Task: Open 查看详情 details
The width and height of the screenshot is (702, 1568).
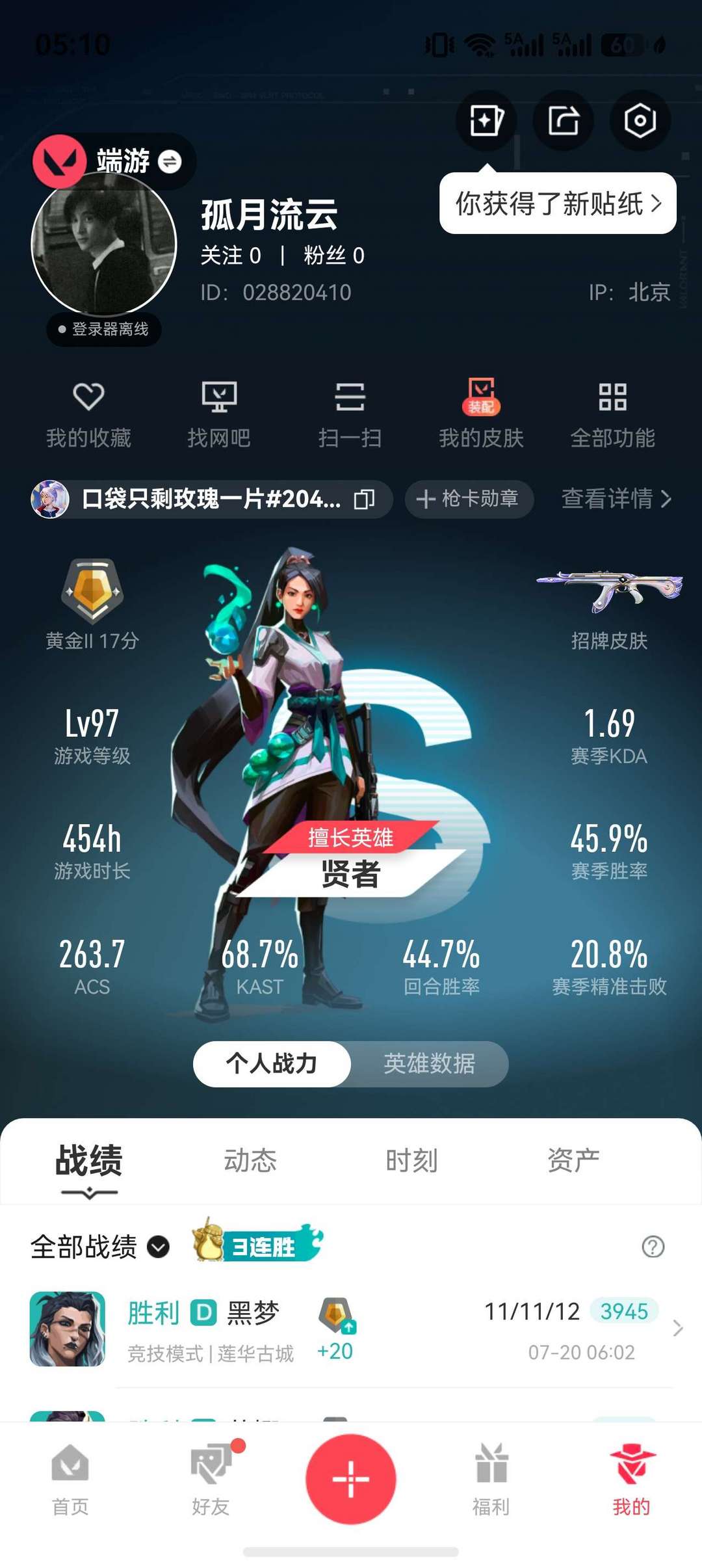Action: tap(616, 499)
